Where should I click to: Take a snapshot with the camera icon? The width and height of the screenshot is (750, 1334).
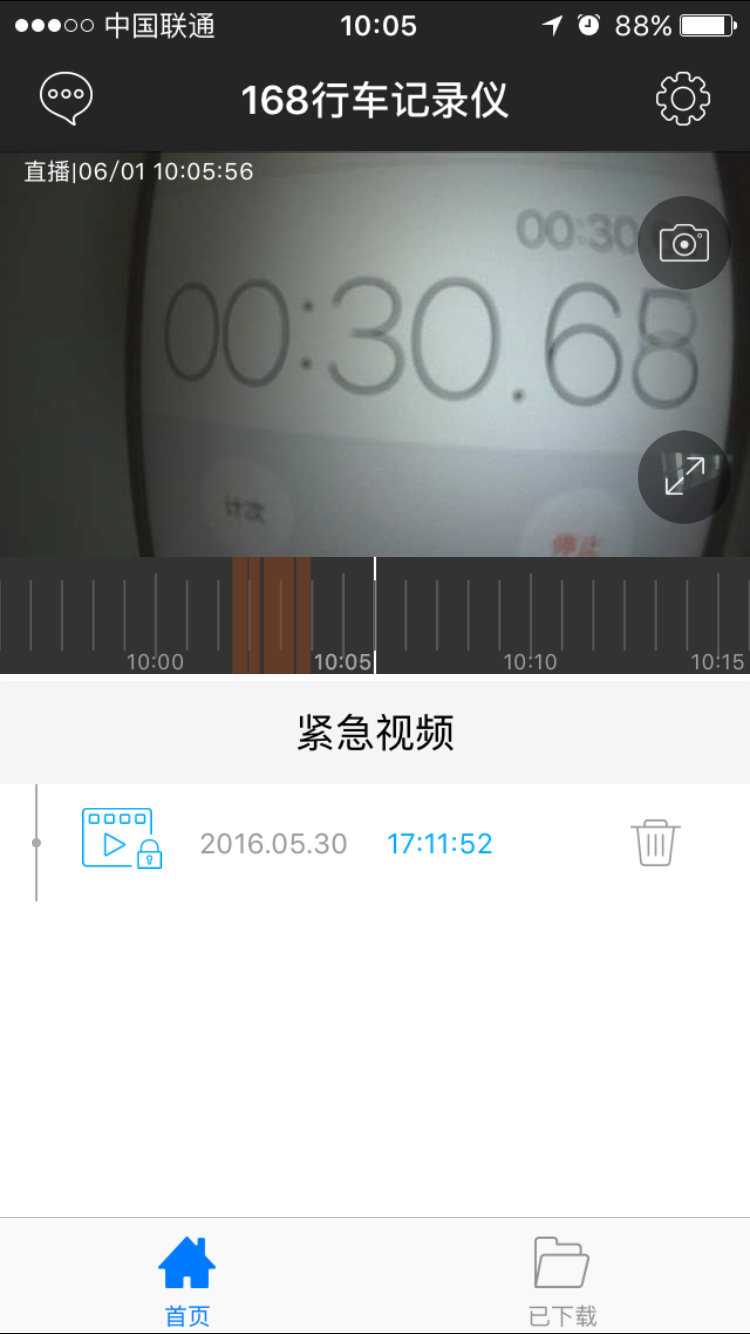click(x=684, y=243)
